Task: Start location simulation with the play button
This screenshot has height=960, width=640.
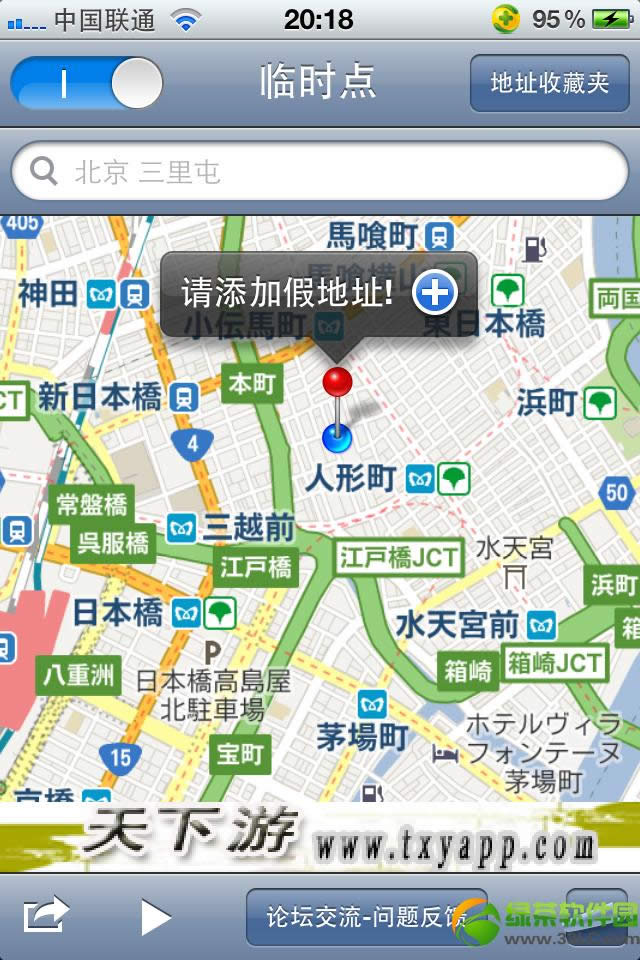Action: coord(155,916)
